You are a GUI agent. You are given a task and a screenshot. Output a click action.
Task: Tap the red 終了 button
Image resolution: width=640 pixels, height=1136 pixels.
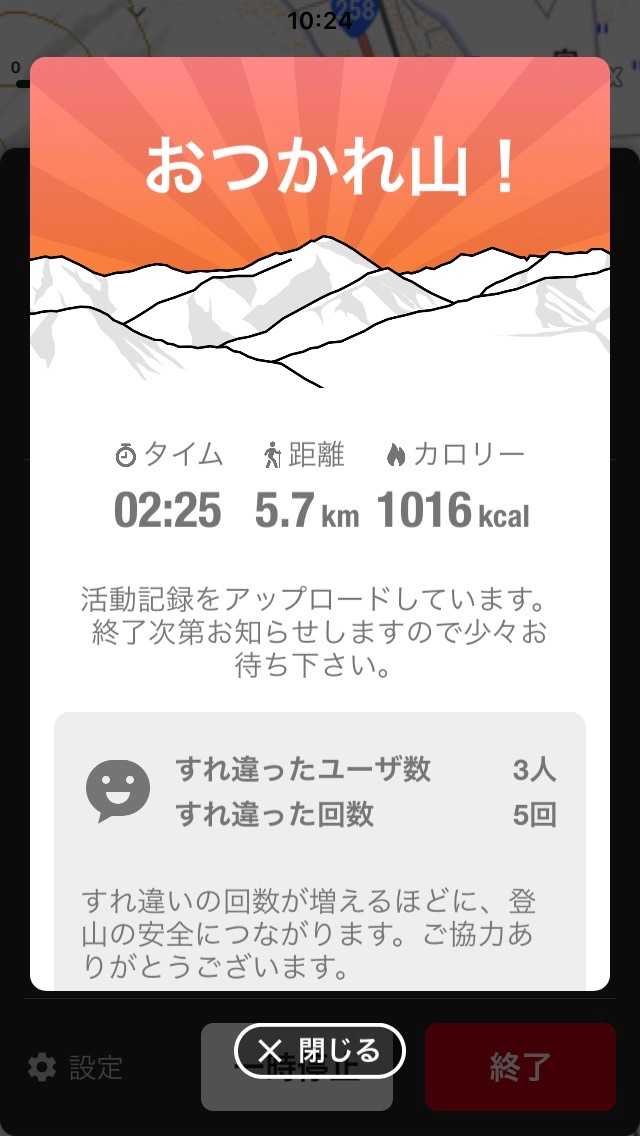tap(520, 1067)
